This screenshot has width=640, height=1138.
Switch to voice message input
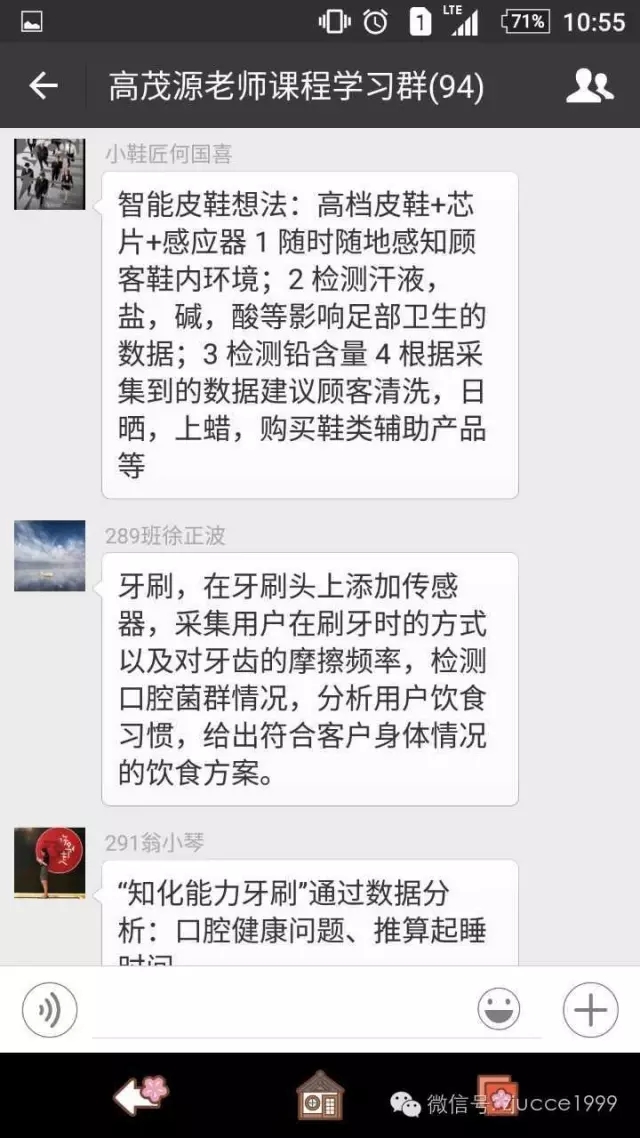tap(49, 1010)
